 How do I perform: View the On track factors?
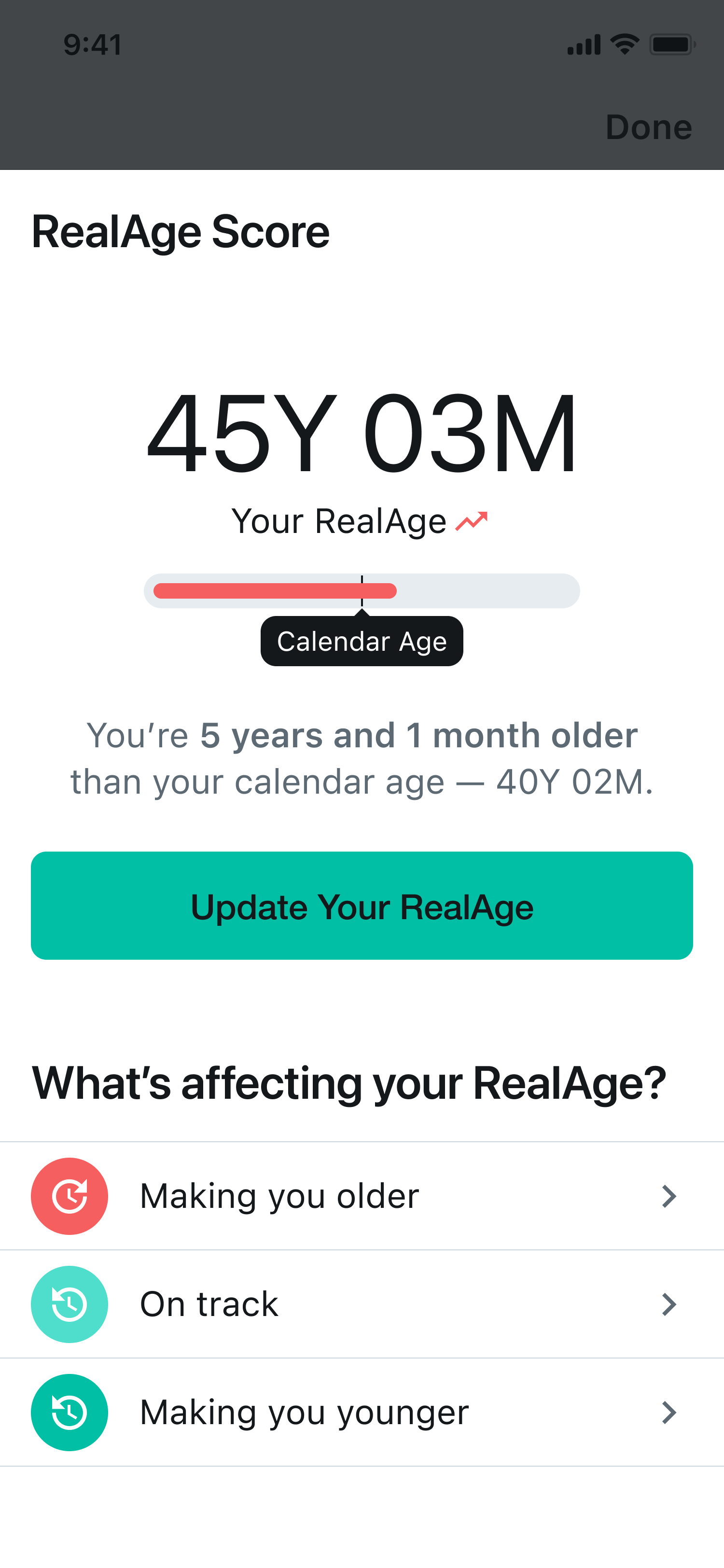click(x=362, y=1304)
